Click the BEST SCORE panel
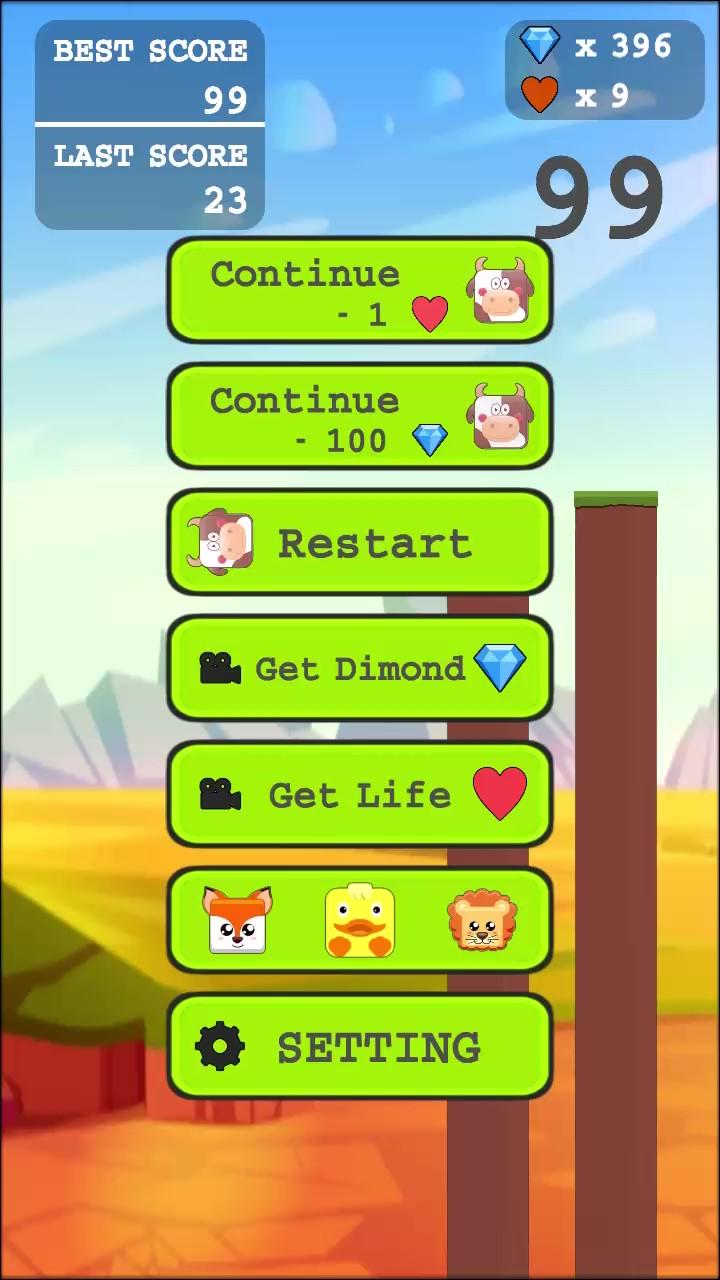 [x=150, y=72]
